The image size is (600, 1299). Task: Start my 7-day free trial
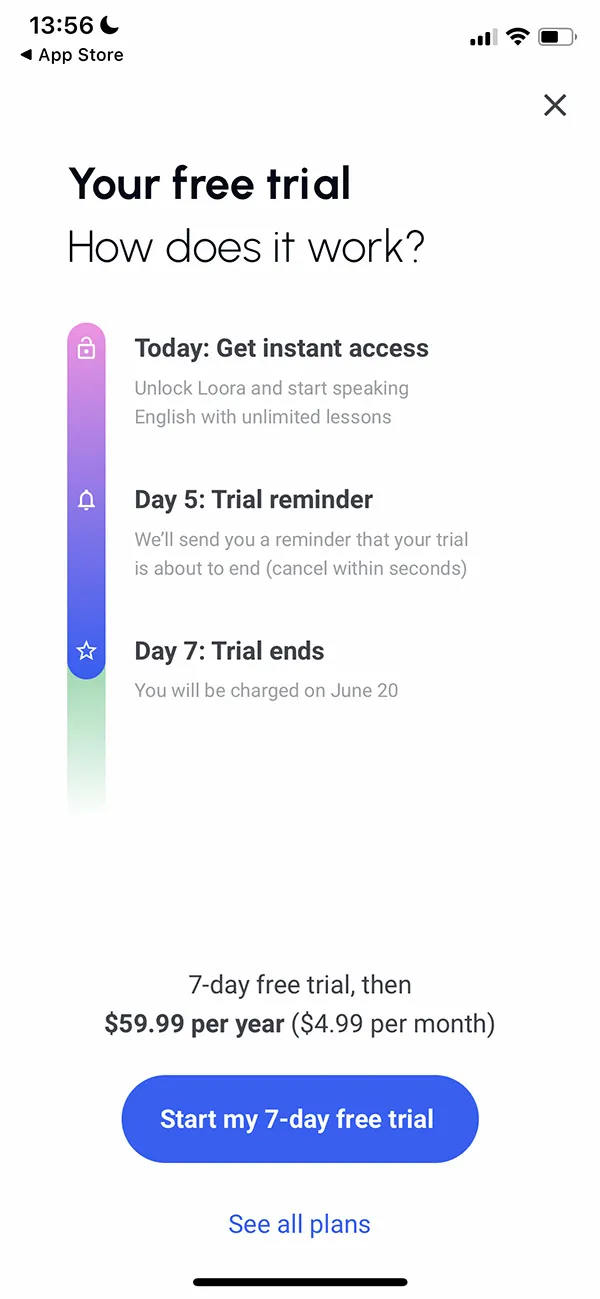coord(300,1119)
